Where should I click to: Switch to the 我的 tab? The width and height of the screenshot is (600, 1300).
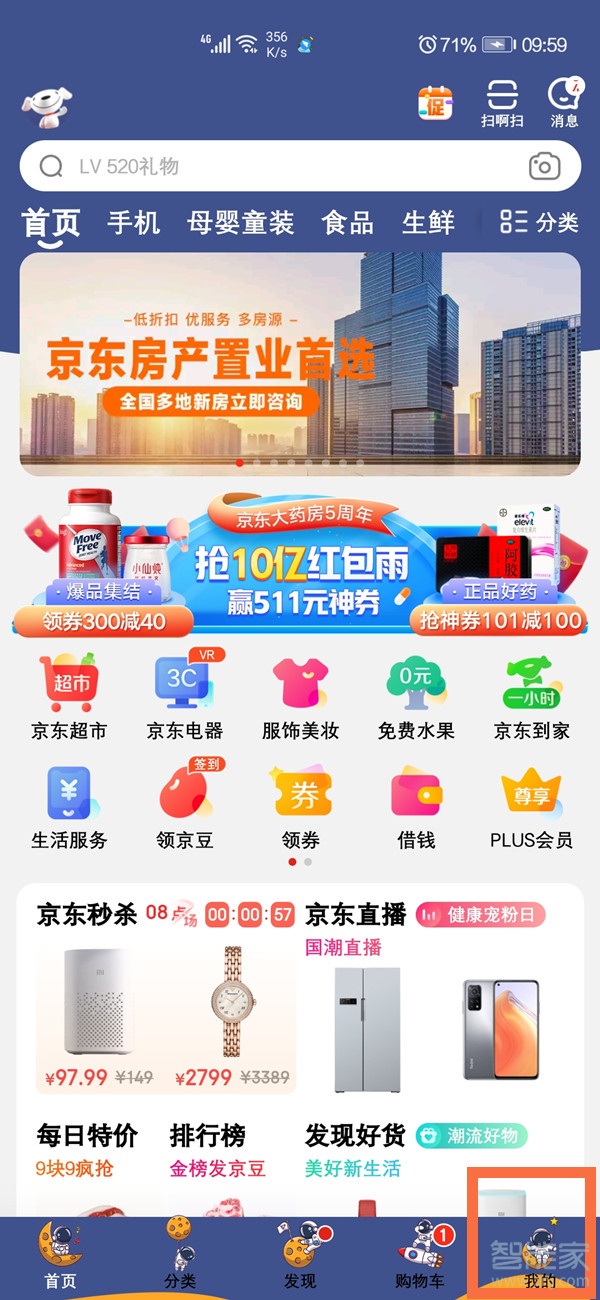pyautogui.click(x=539, y=1255)
